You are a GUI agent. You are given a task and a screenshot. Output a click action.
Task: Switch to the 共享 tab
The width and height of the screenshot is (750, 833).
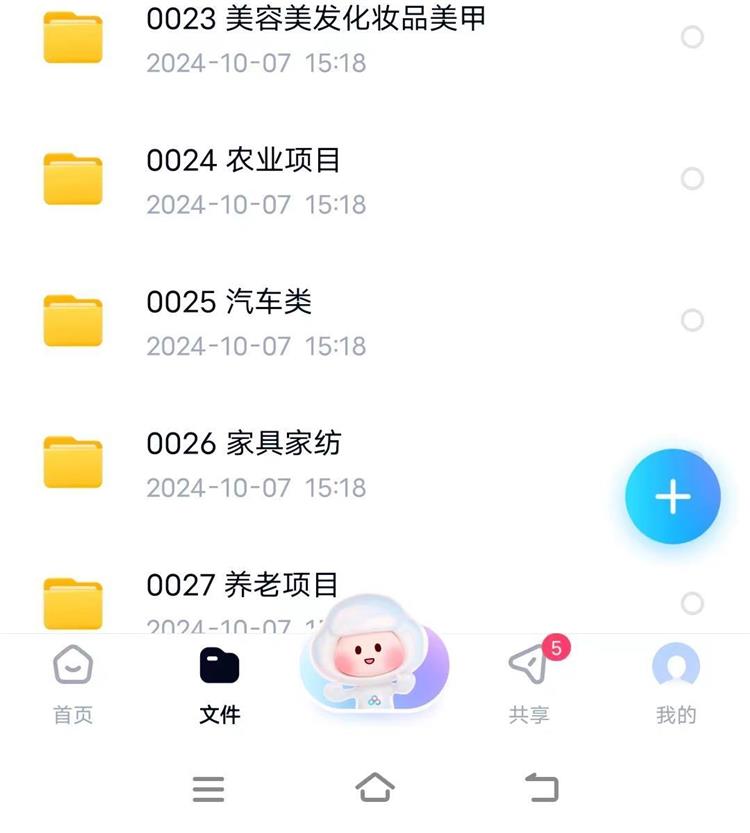coord(528,685)
